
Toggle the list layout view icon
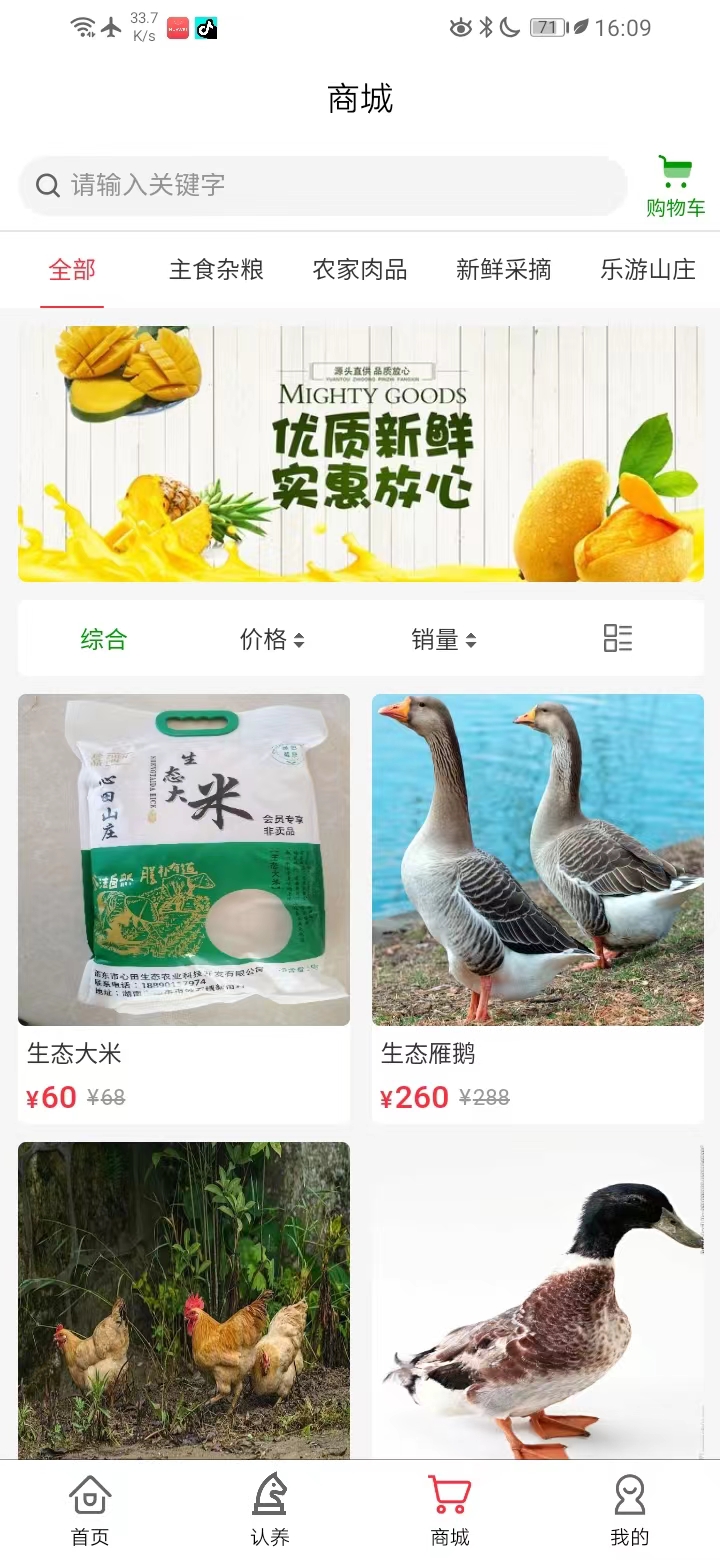618,638
